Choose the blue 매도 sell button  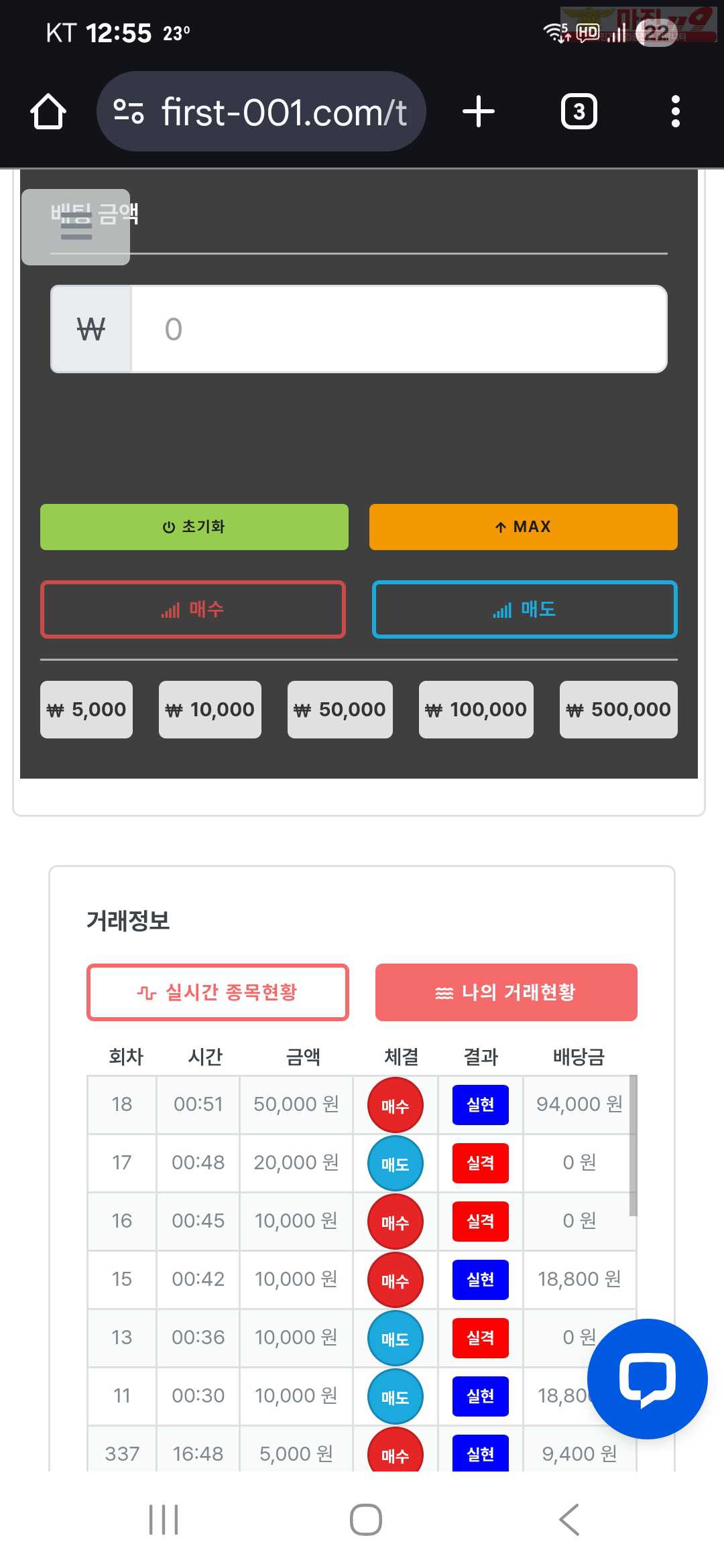click(525, 609)
